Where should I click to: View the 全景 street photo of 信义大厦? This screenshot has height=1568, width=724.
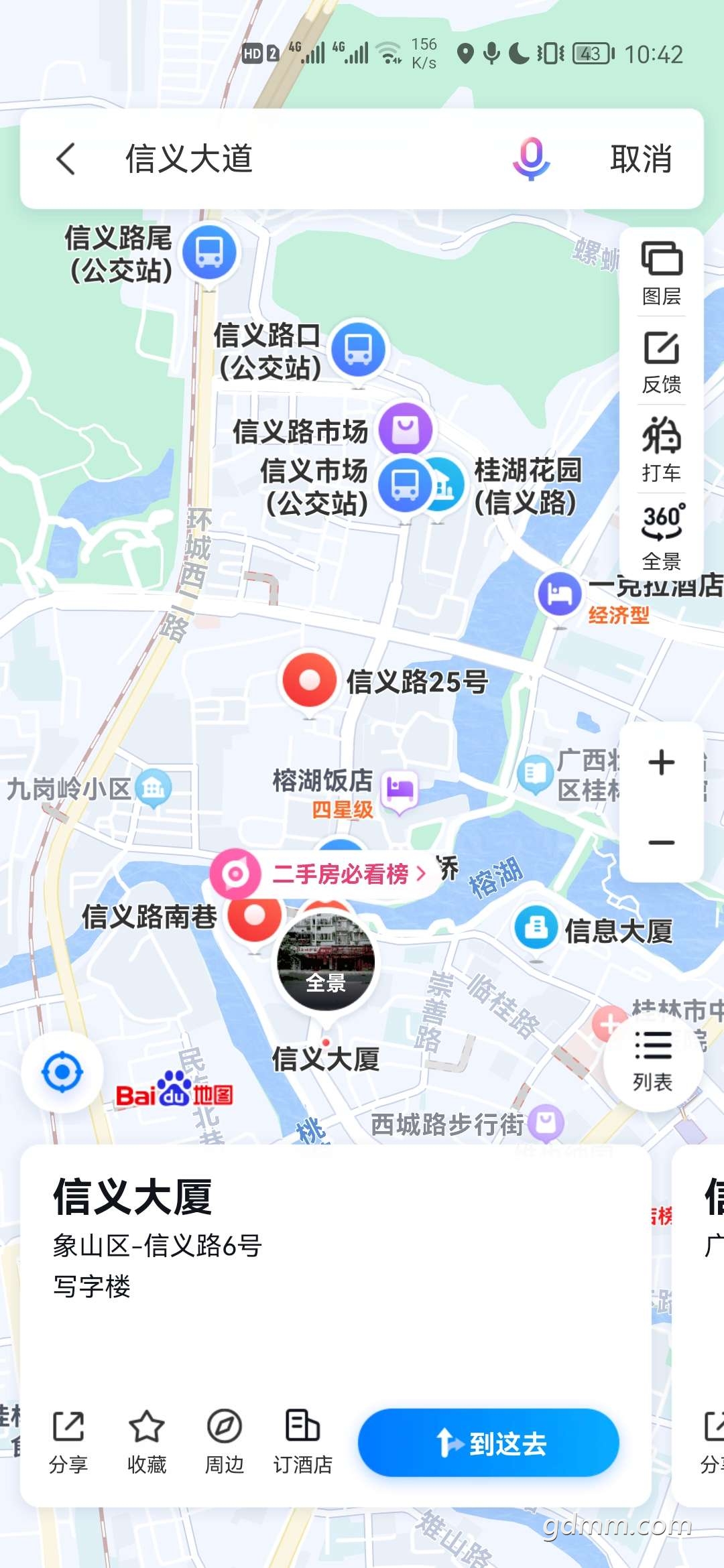[x=326, y=962]
